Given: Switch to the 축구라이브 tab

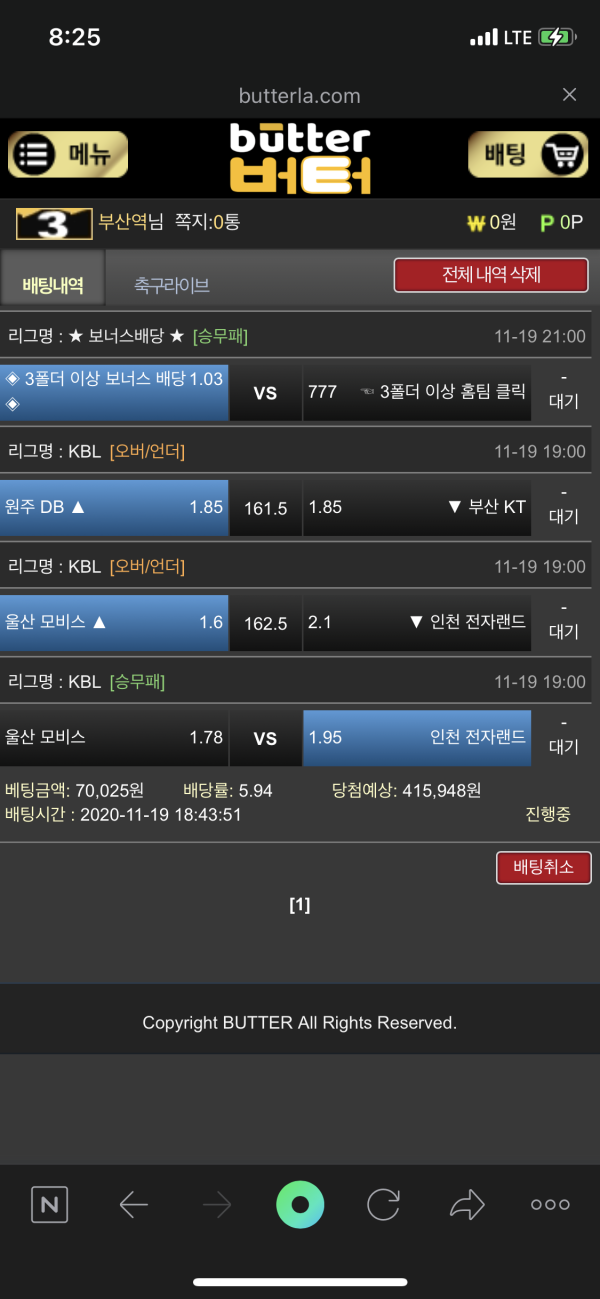Looking at the screenshot, I should (172, 285).
